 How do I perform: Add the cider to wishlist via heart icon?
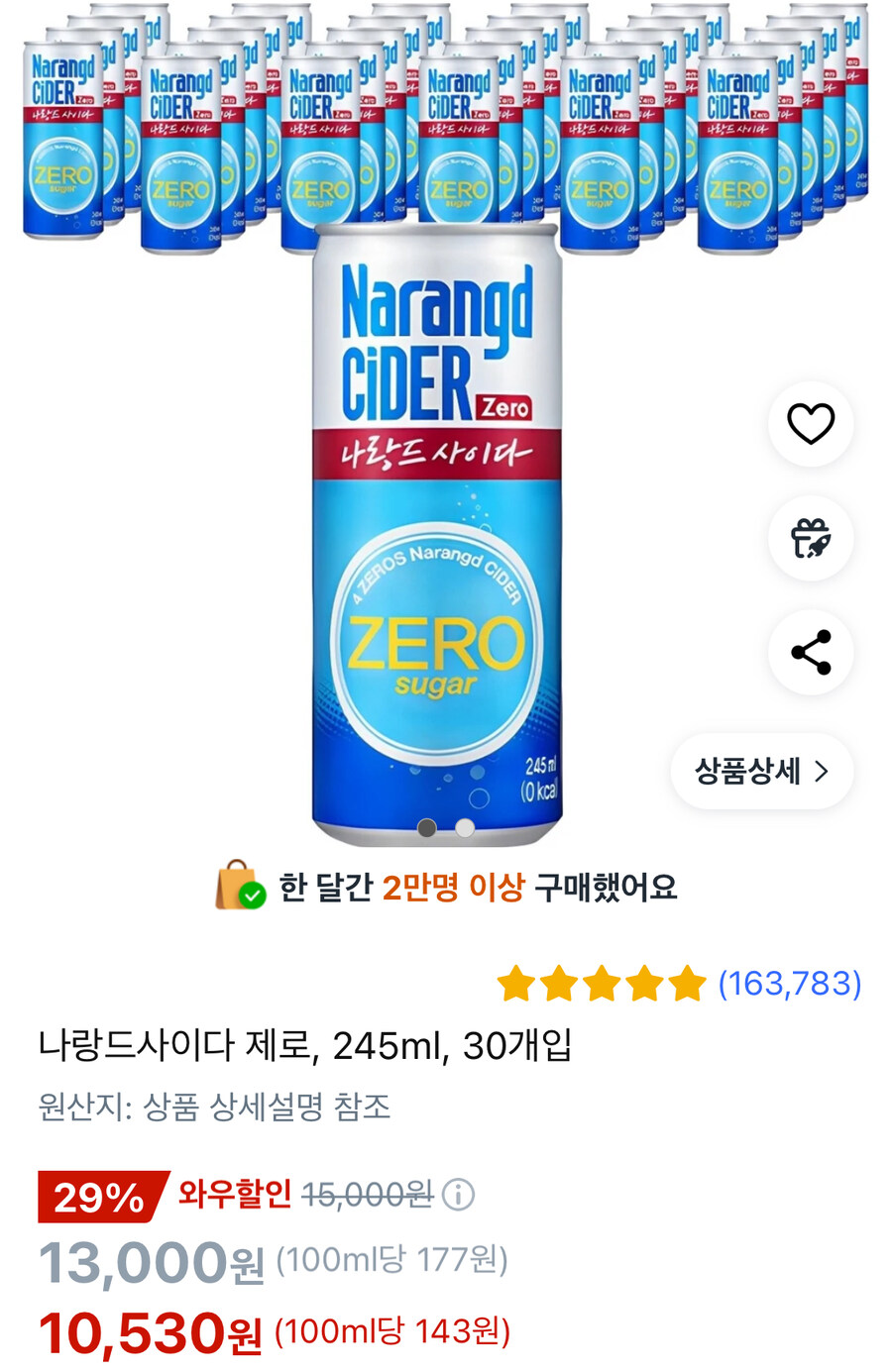[x=811, y=423]
